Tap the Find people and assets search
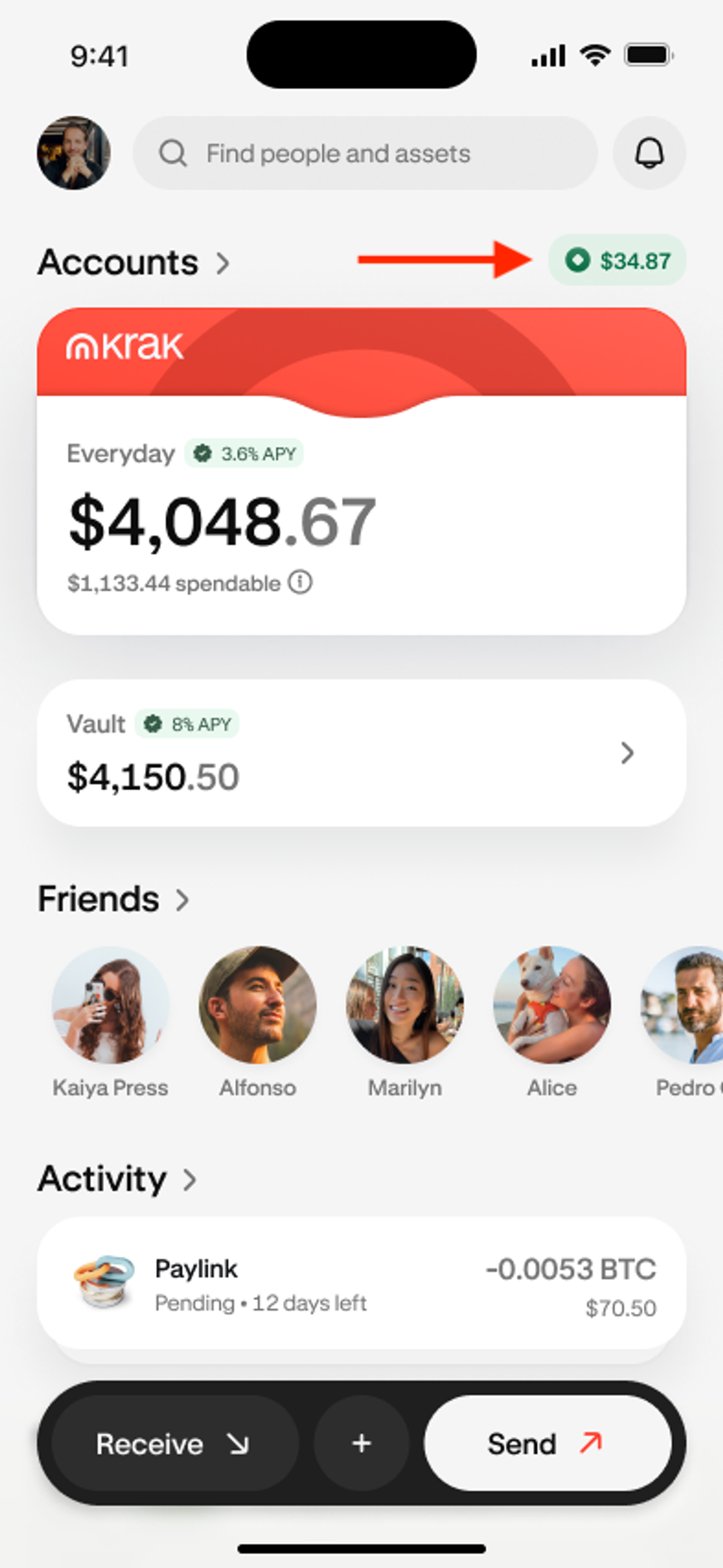This screenshot has width=723, height=1568. (x=365, y=153)
